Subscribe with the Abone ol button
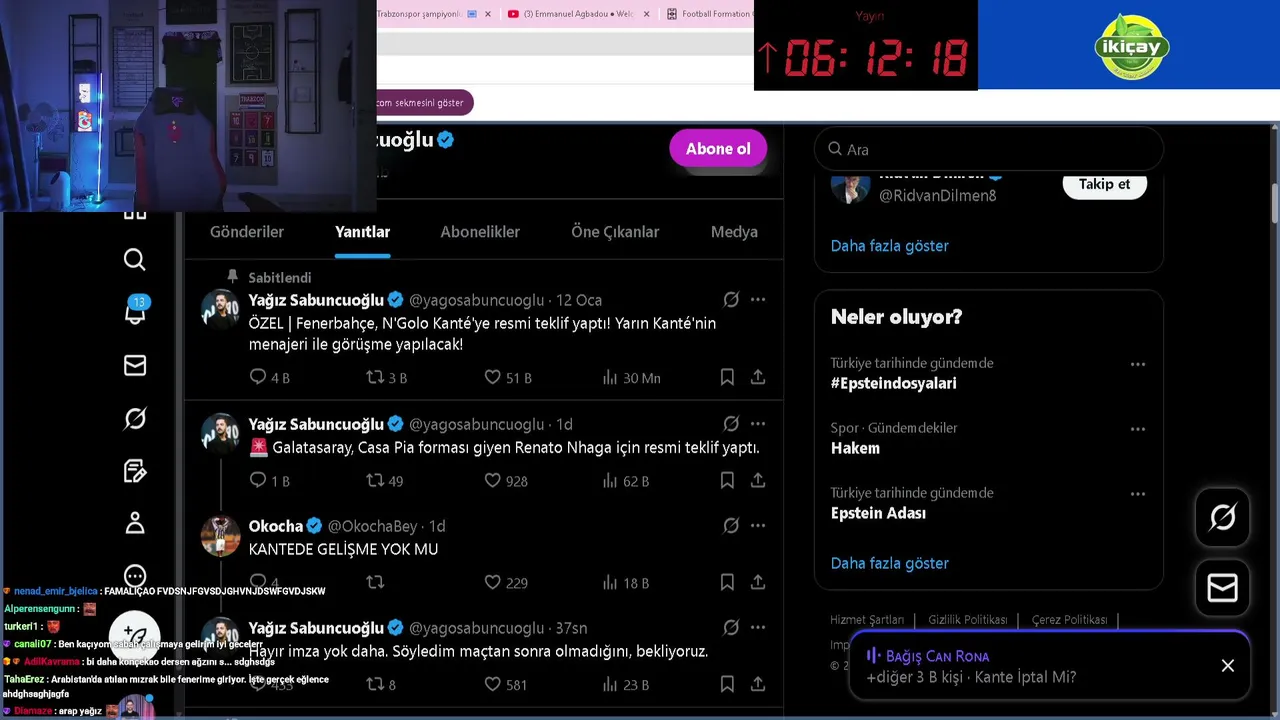 coord(717,149)
